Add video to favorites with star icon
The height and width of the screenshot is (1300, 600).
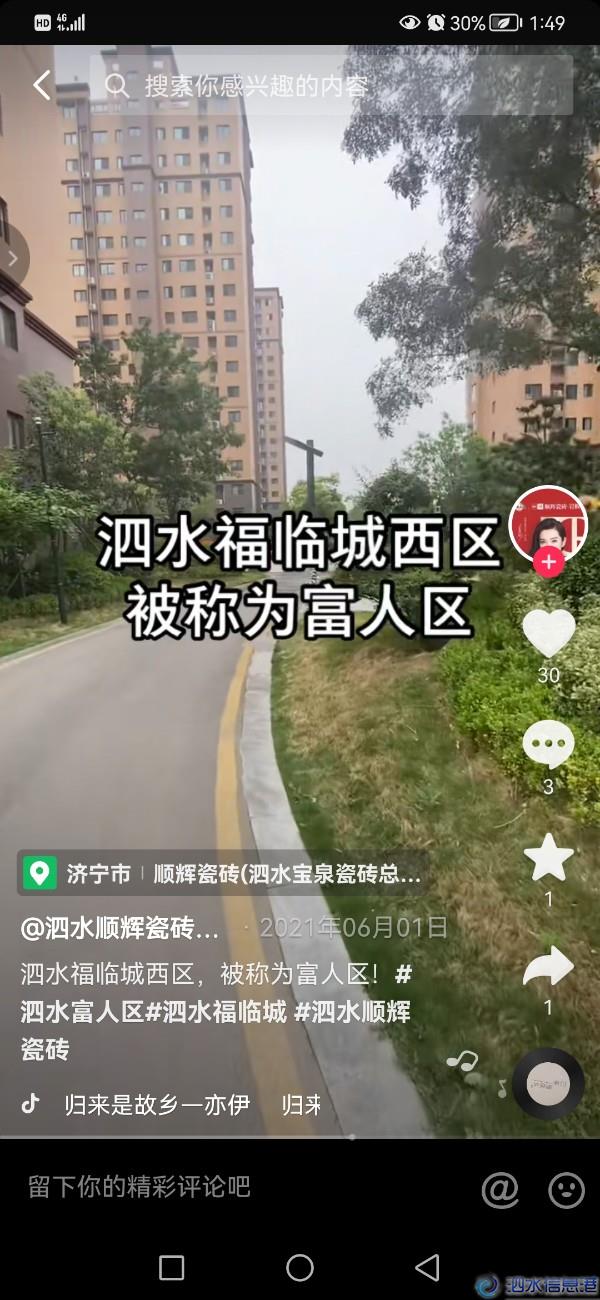[x=548, y=858]
